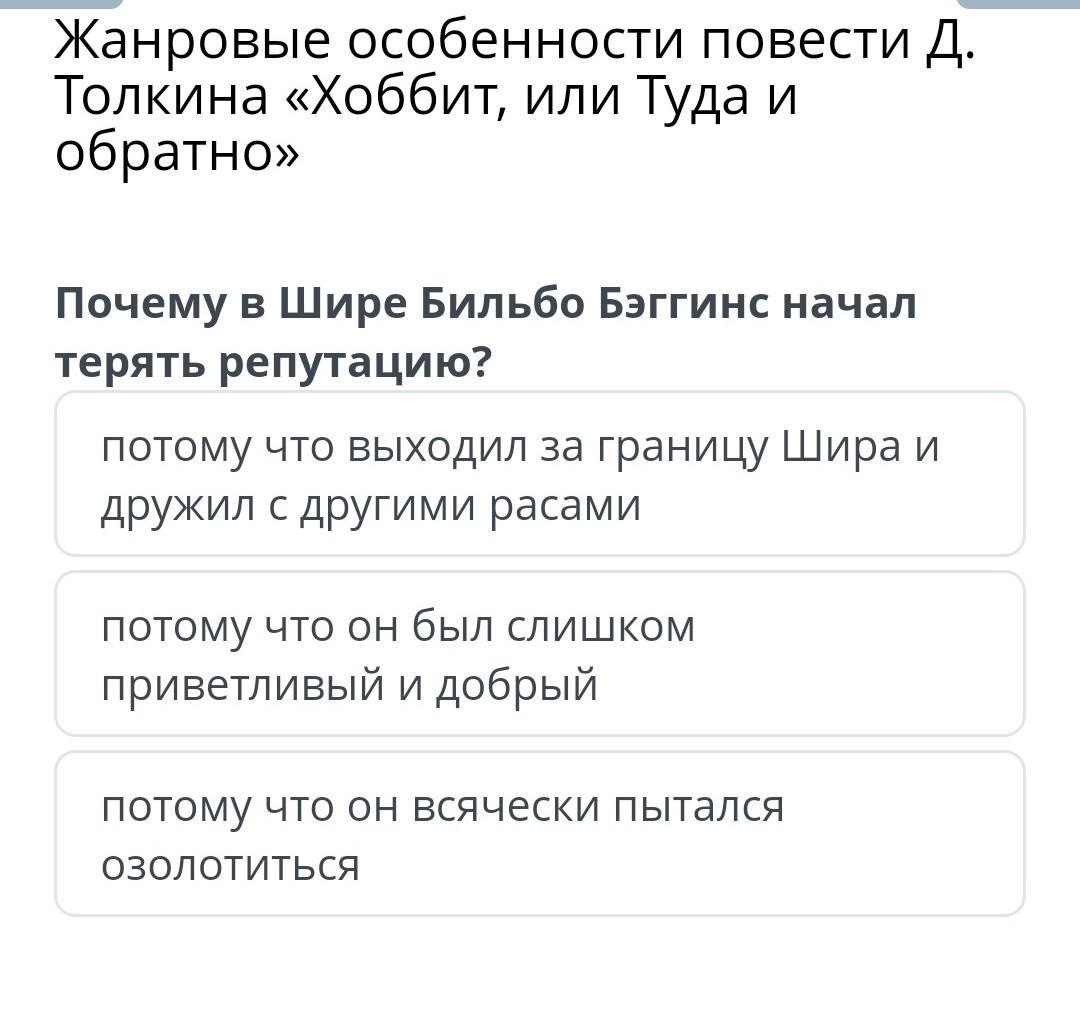Viewport: 1080px width, 1033px height.
Task: Choose the answer 'слишком приветливый и добрый'
Action: [x=539, y=654]
